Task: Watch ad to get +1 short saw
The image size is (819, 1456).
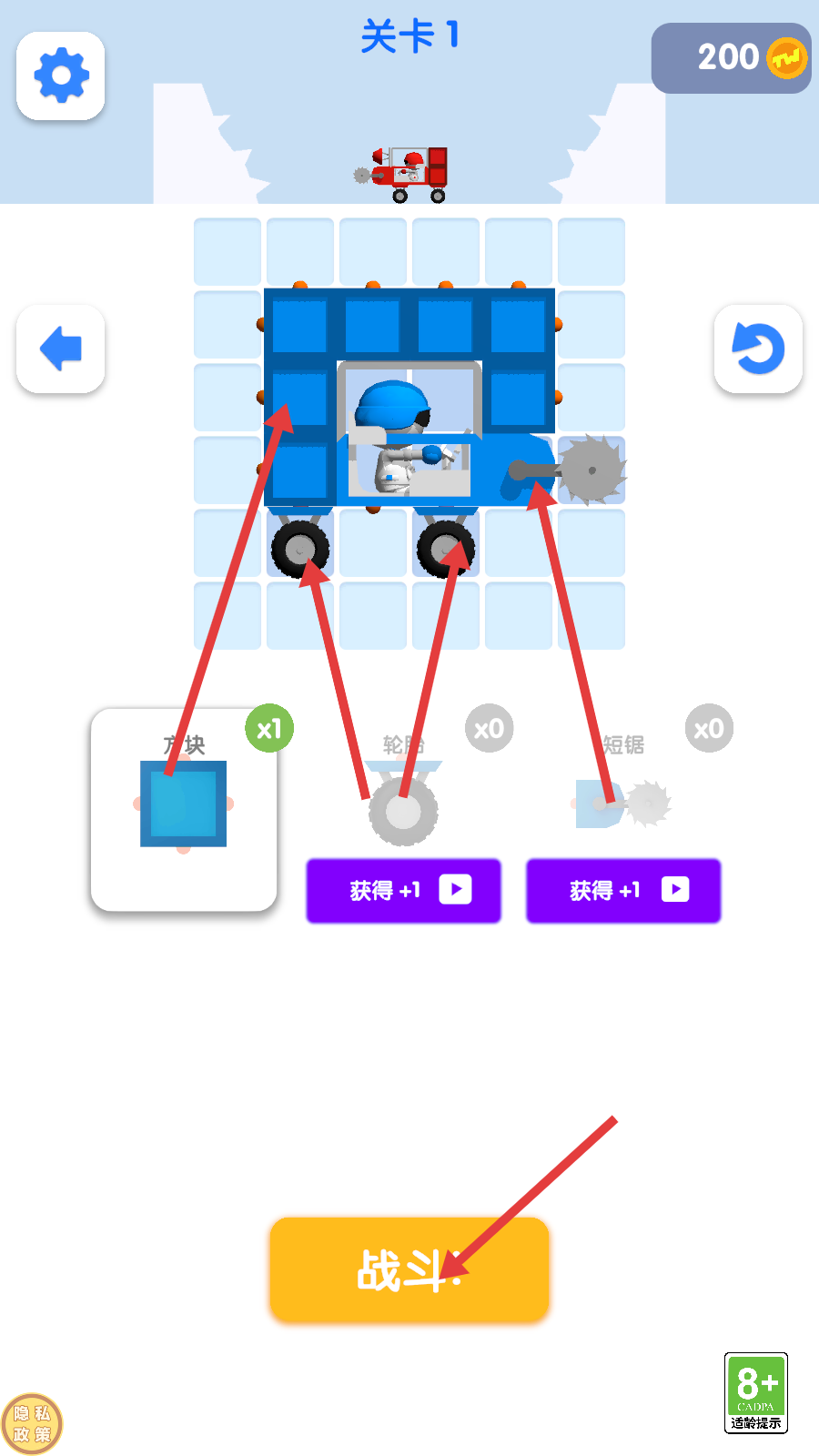Action: point(623,890)
